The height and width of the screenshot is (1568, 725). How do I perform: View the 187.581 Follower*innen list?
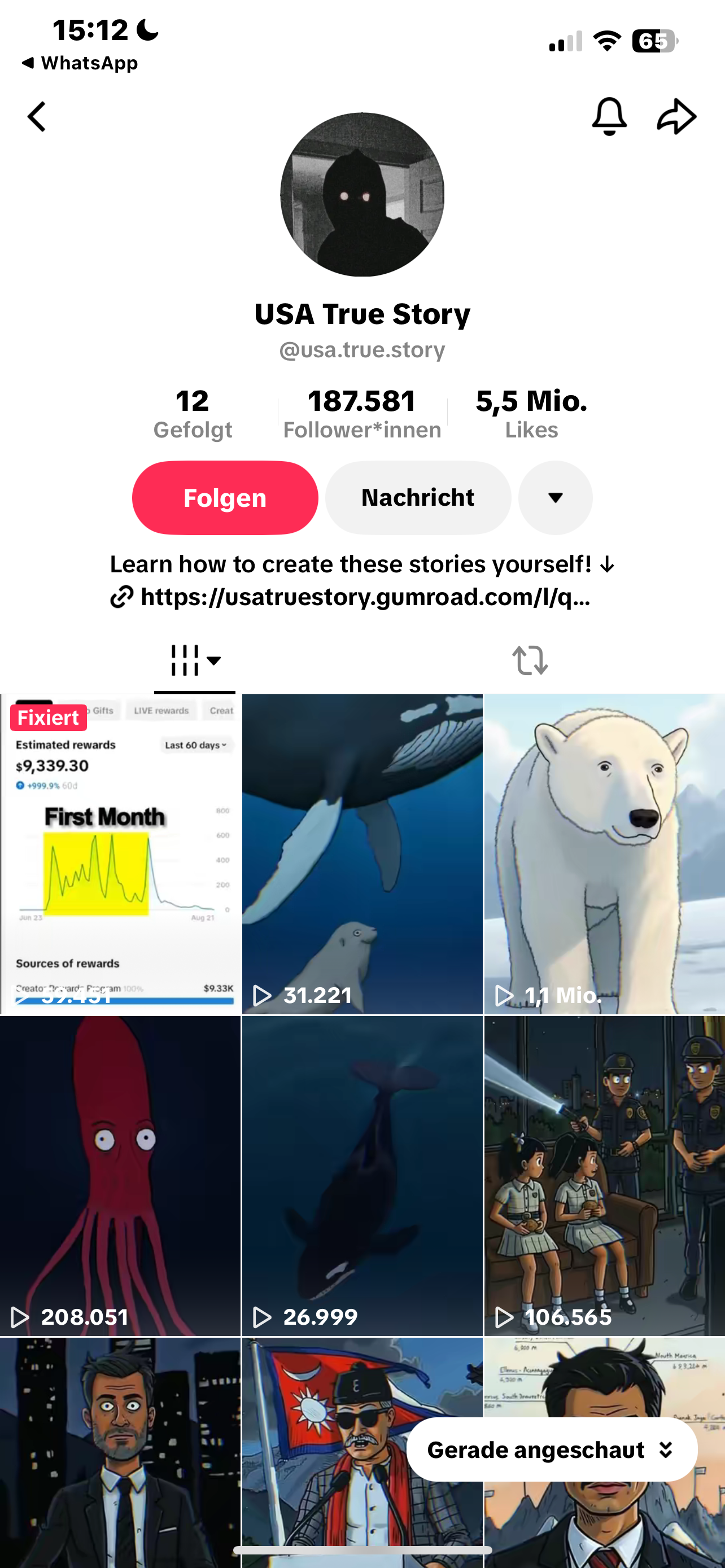pos(362,414)
